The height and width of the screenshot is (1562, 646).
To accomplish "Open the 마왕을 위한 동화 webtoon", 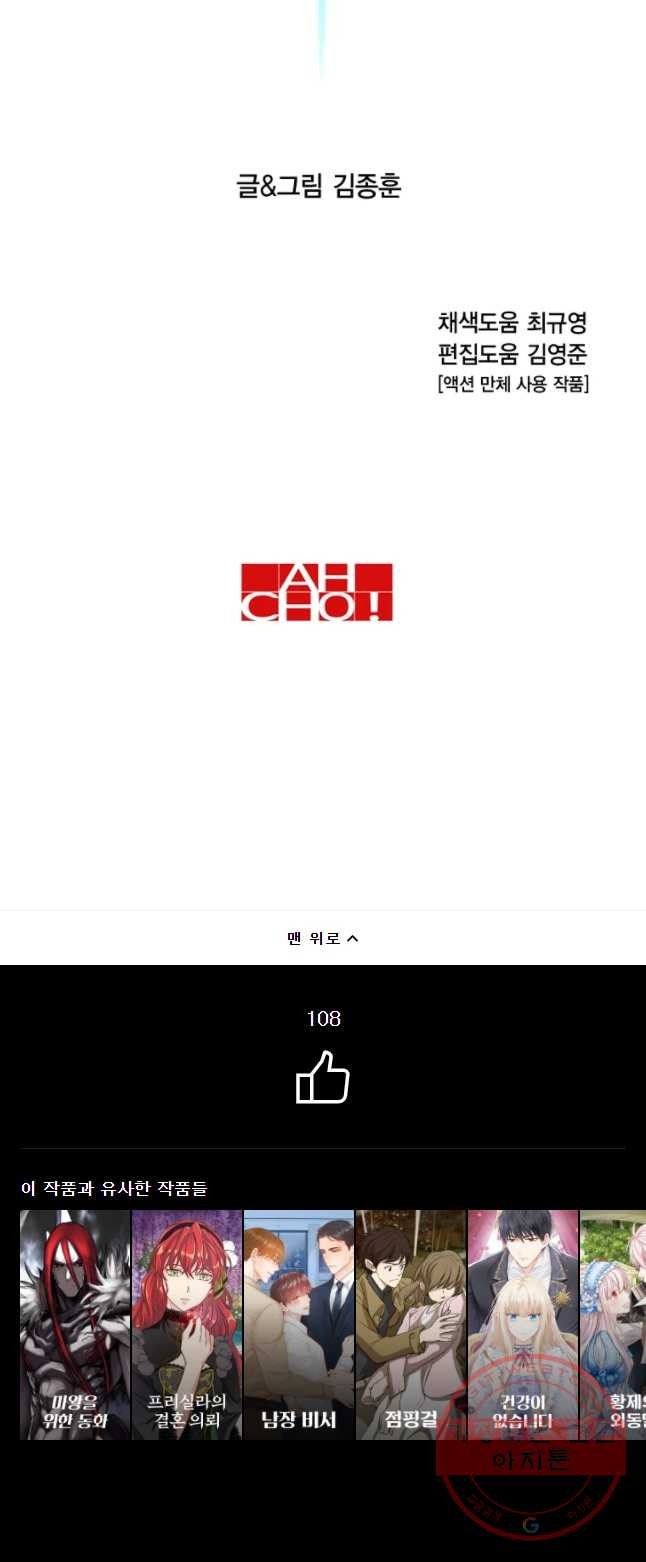I will pos(75,1324).
